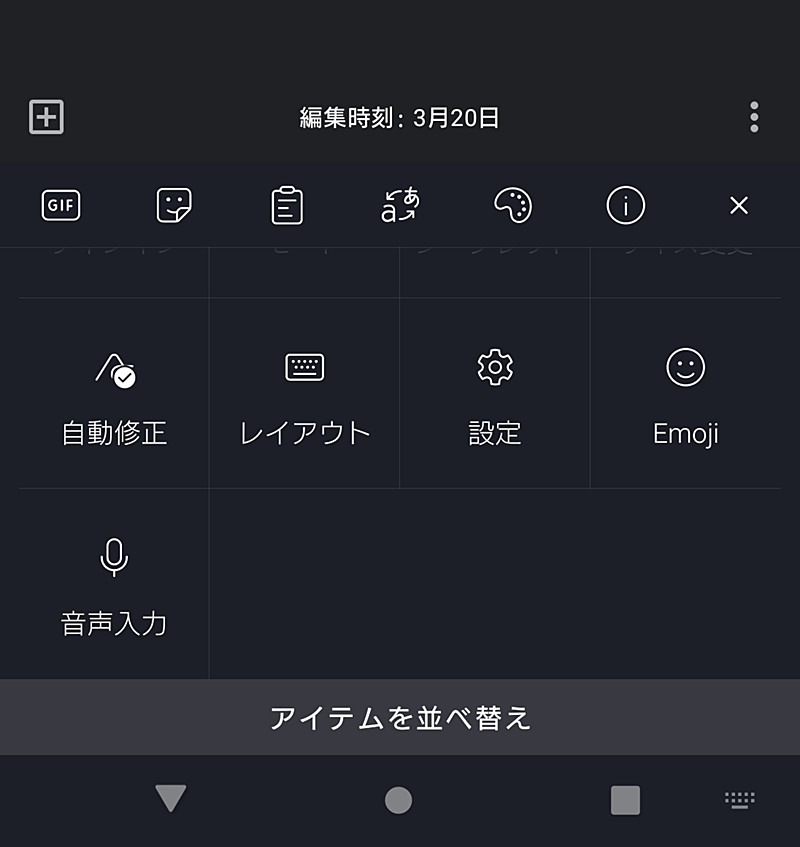This screenshot has height=847, width=800.
Task: Open the info icon
Action: (x=626, y=206)
